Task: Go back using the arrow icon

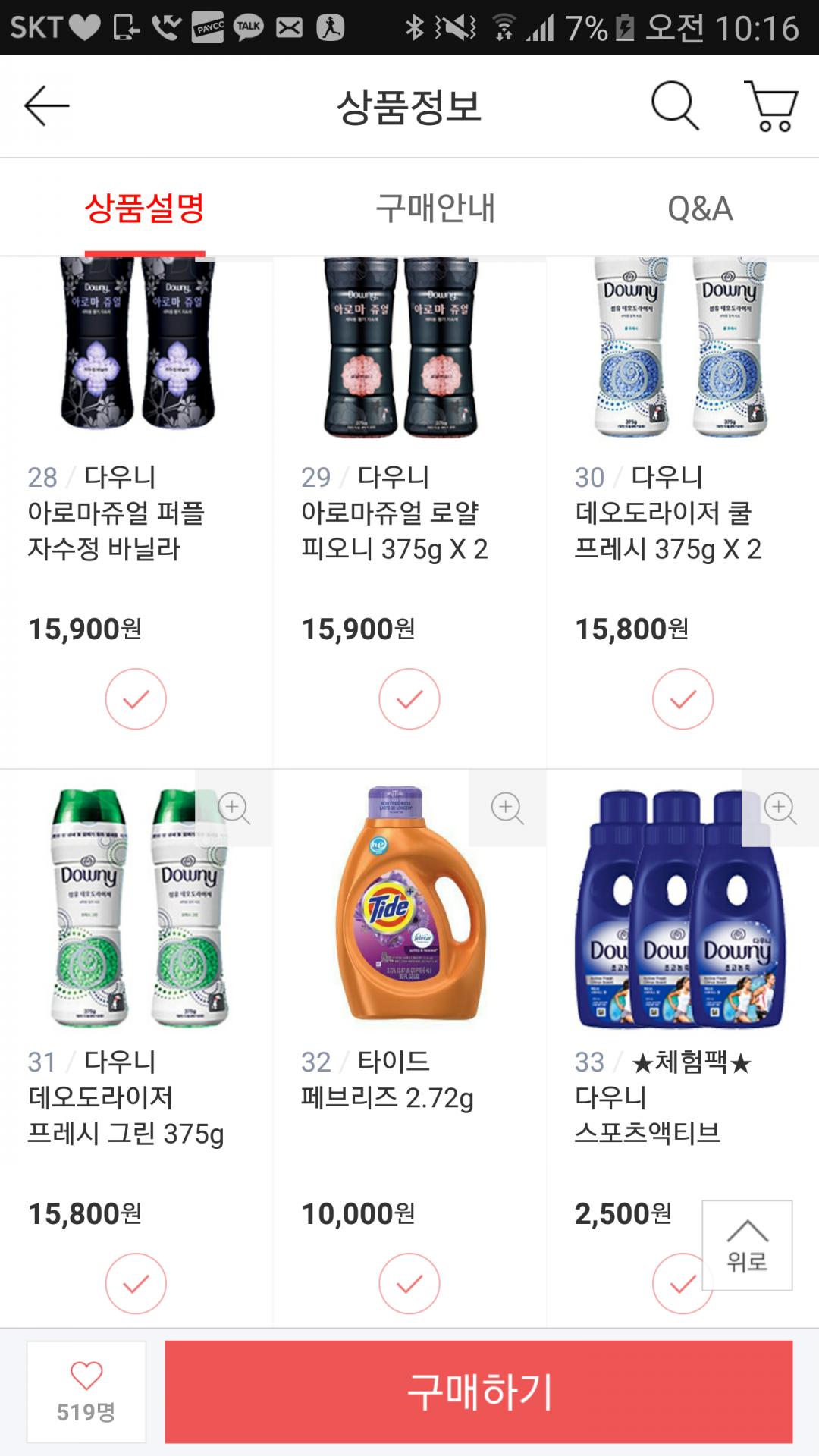Action: 47,105
